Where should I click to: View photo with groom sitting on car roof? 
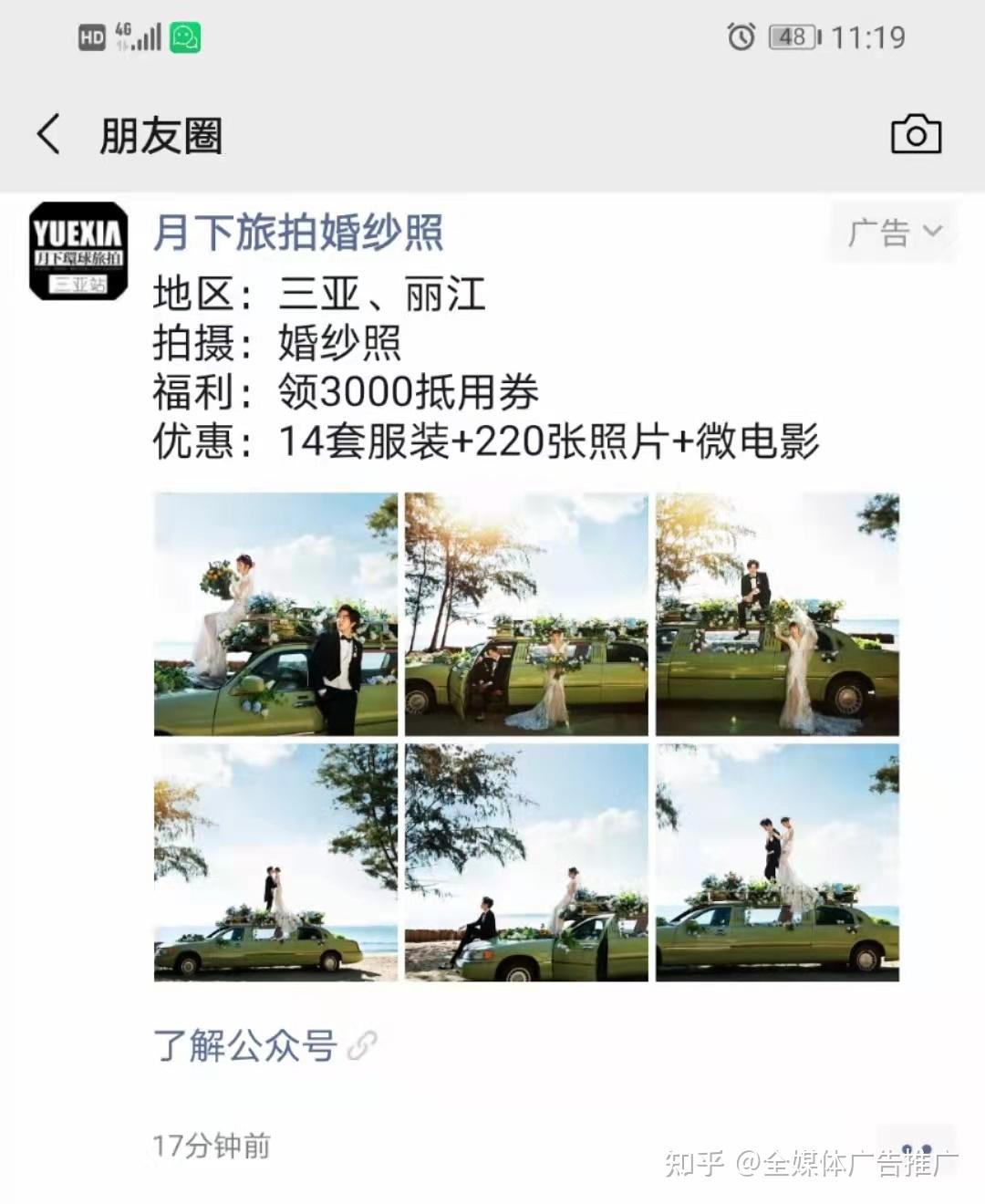[x=777, y=614]
